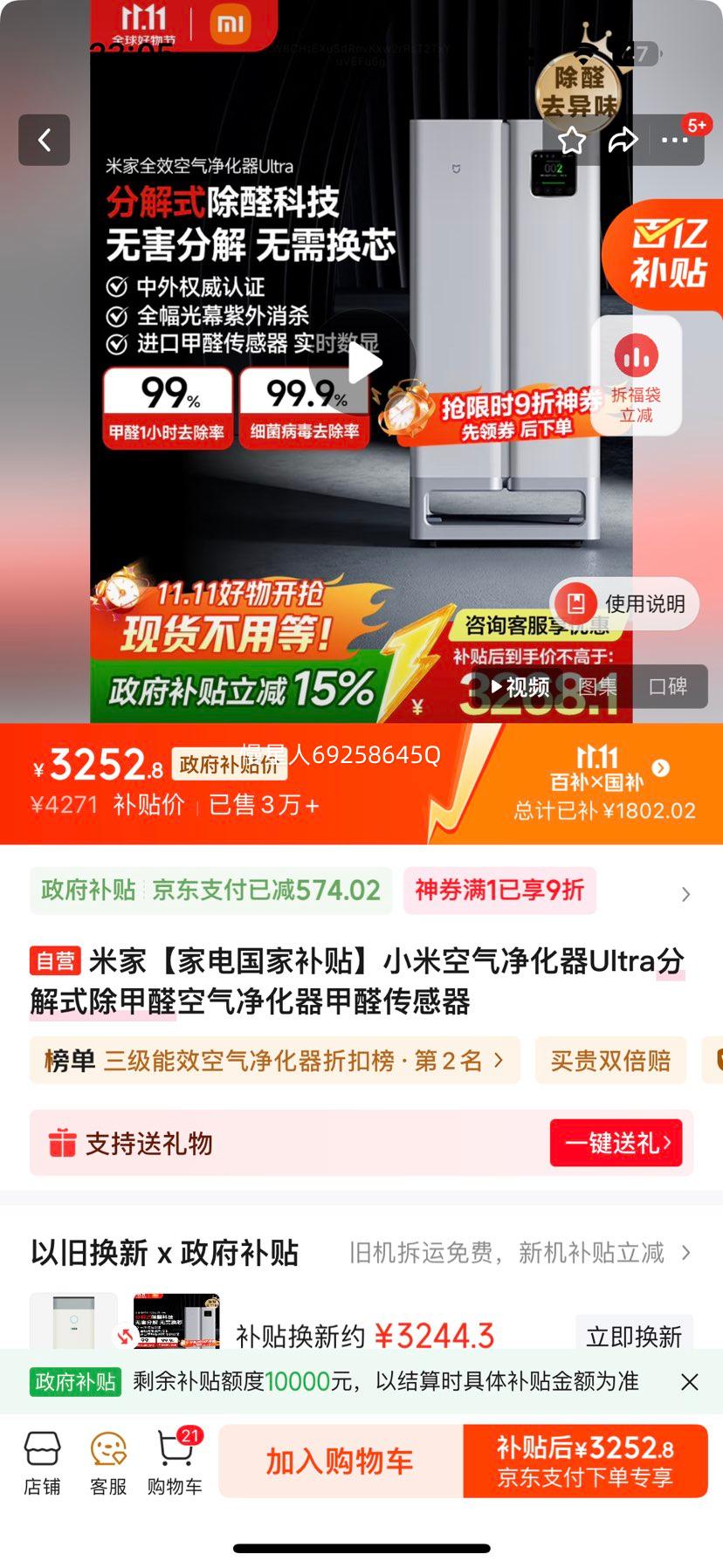Play the product video
Viewport: 723px width, 1568px height.
point(363,362)
